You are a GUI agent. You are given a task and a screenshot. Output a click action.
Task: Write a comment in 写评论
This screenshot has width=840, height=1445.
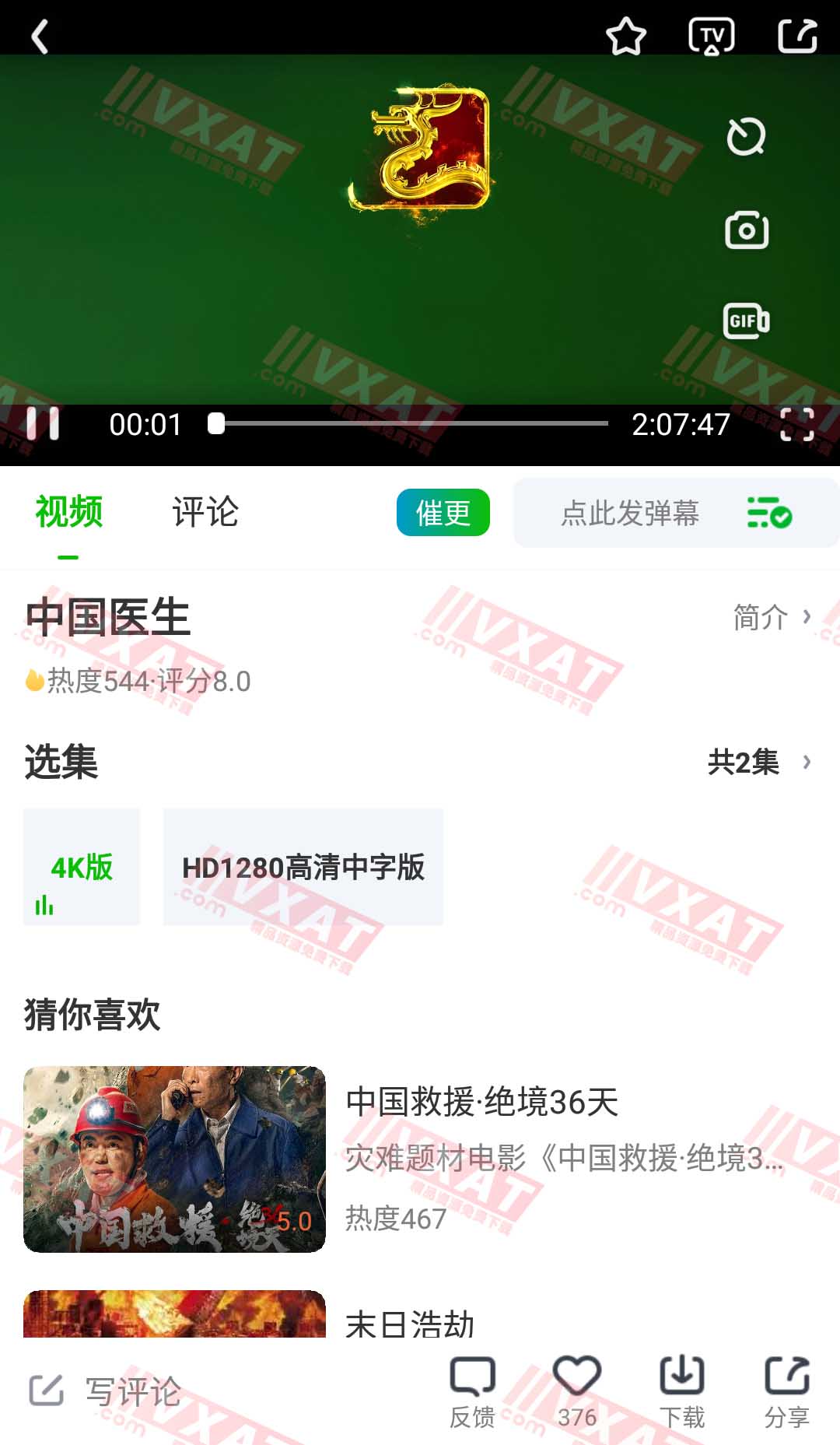pyautogui.click(x=132, y=1392)
